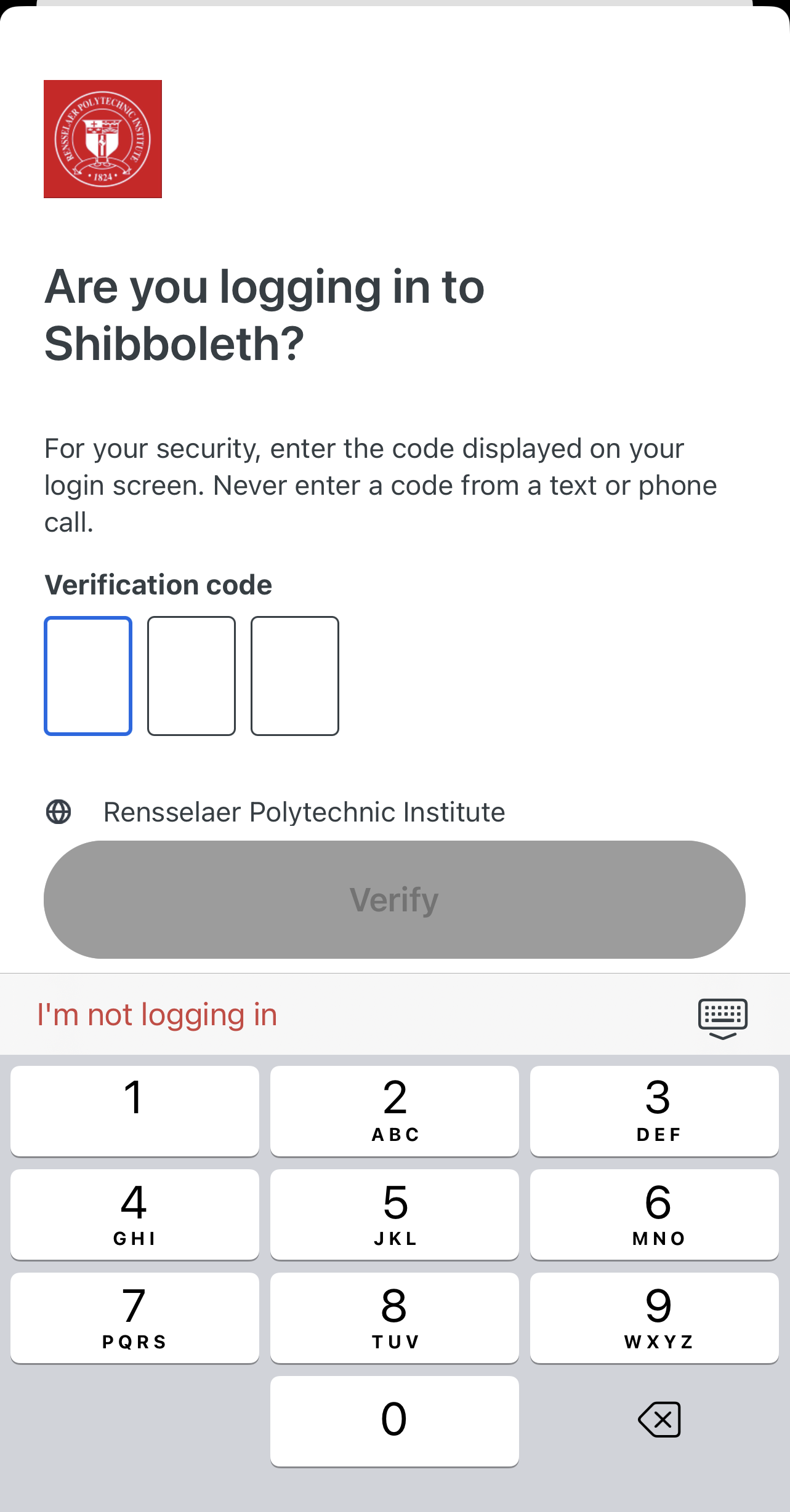Image resolution: width=790 pixels, height=1512 pixels.
Task: Select the third verification code box
Action: point(295,676)
